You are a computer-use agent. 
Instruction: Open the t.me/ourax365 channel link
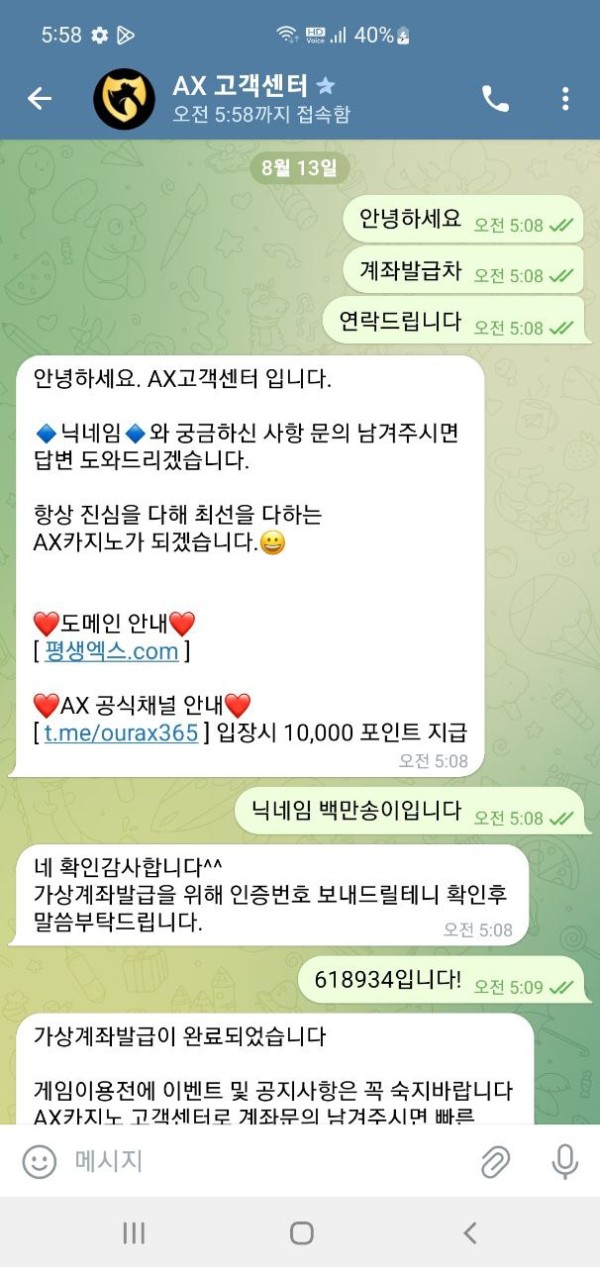point(120,732)
